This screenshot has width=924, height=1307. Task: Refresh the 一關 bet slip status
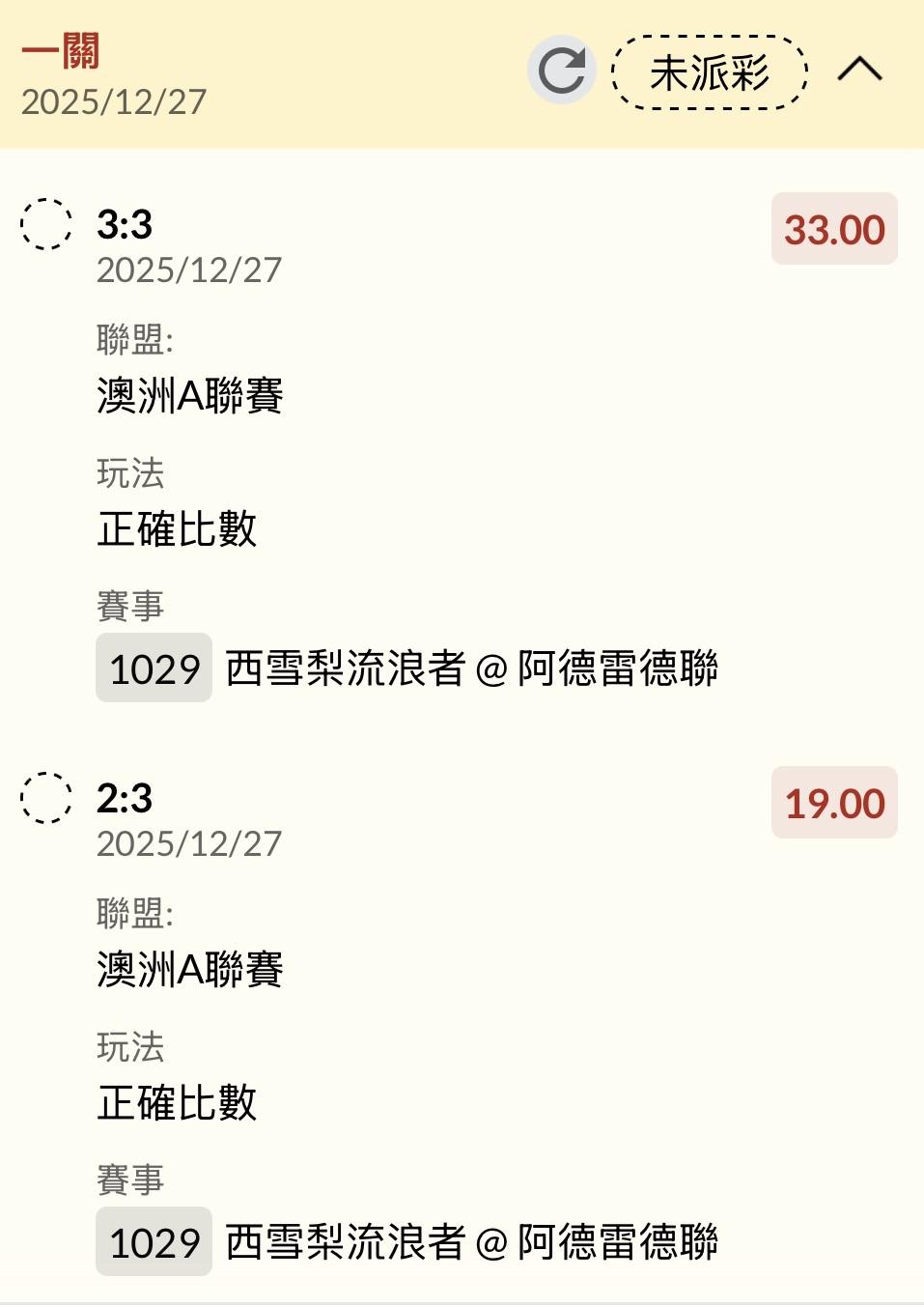[561, 71]
